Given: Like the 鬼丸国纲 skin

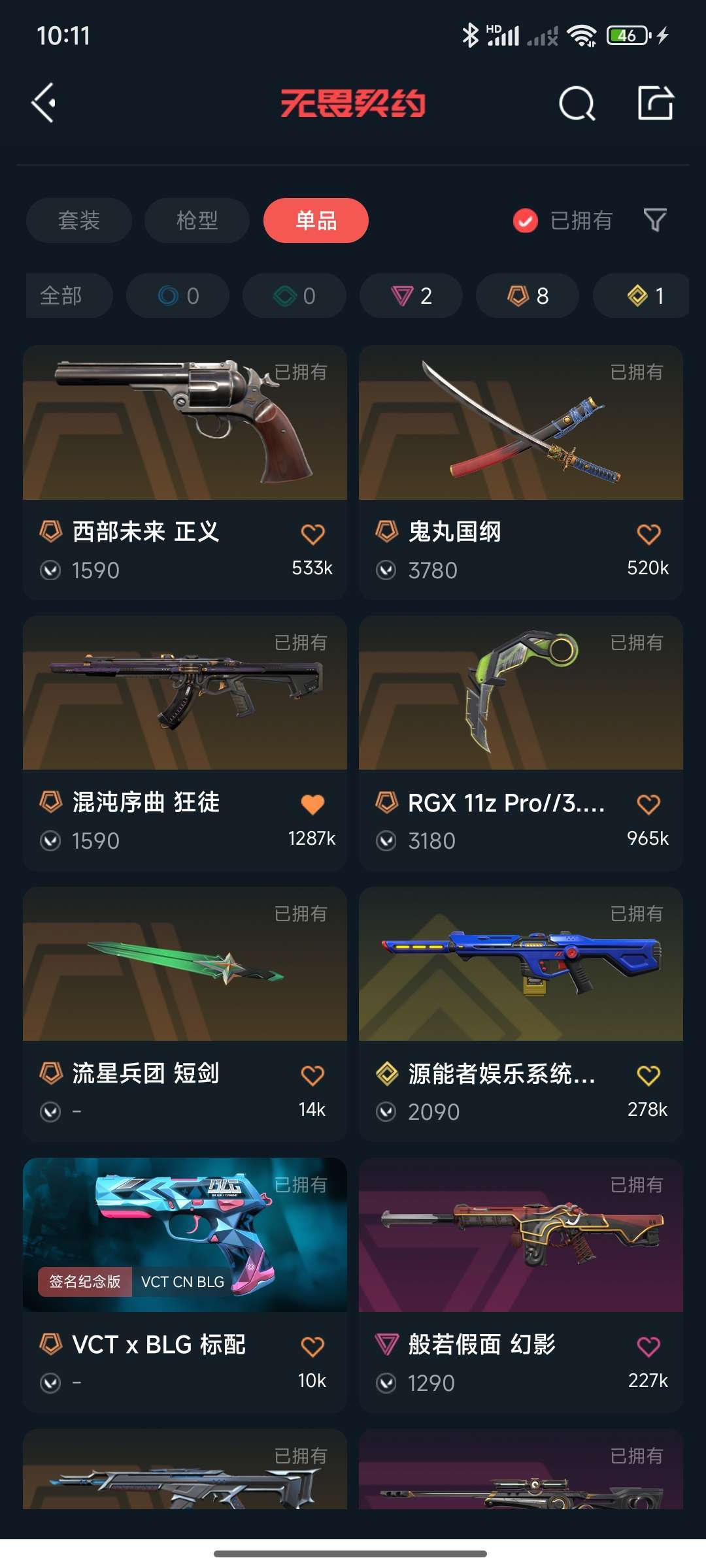Looking at the screenshot, I should (x=648, y=534).
